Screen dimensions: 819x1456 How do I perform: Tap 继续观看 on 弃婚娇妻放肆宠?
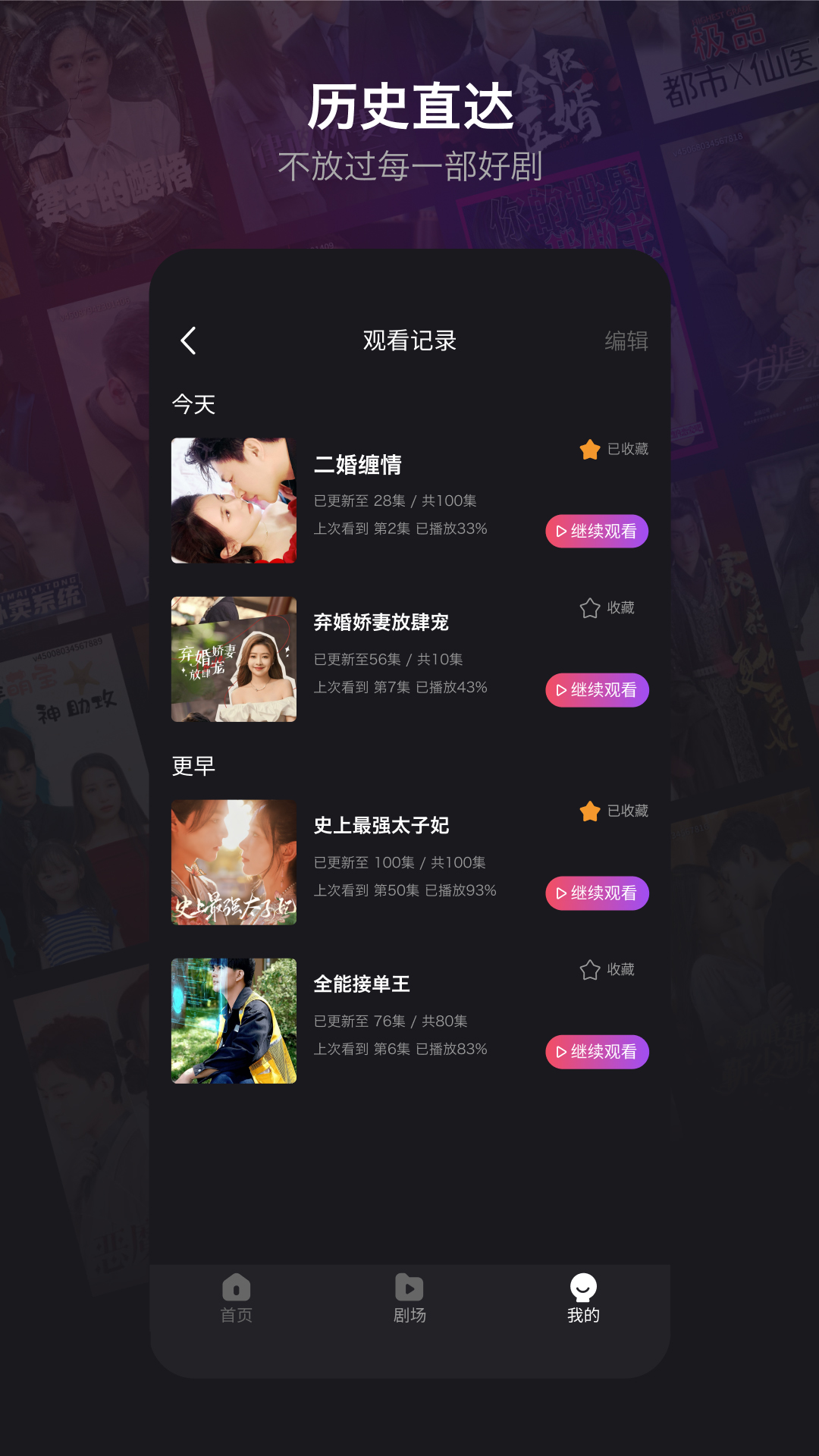pos(597,690)
